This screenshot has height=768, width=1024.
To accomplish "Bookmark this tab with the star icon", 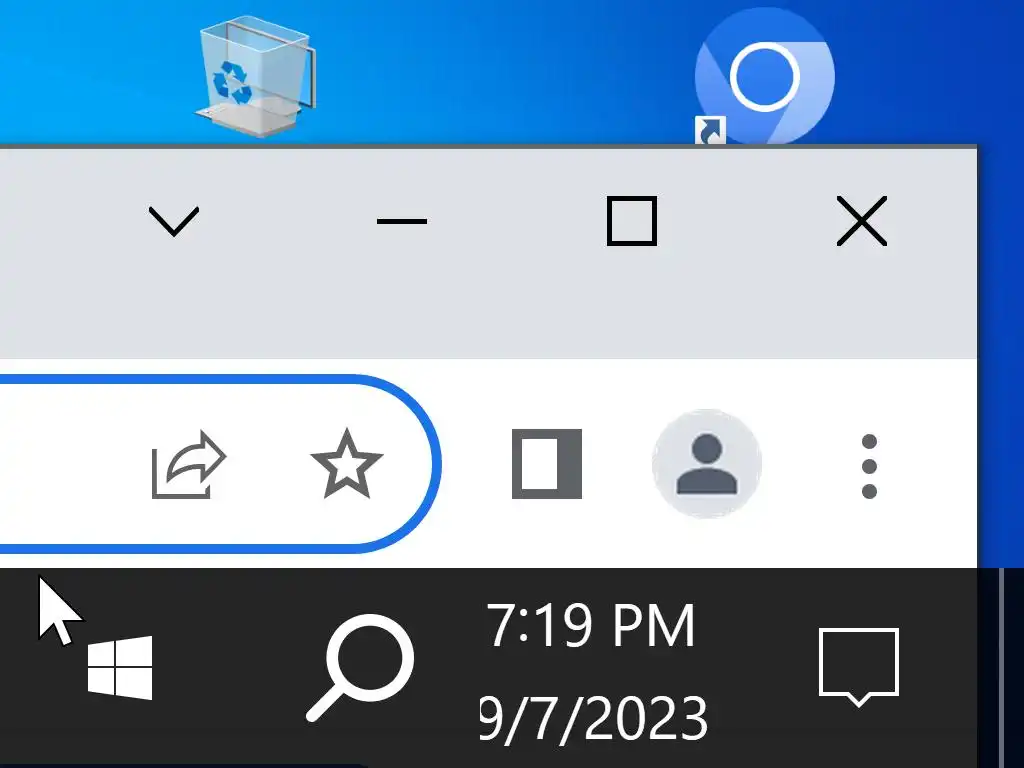I will point(347,464).
